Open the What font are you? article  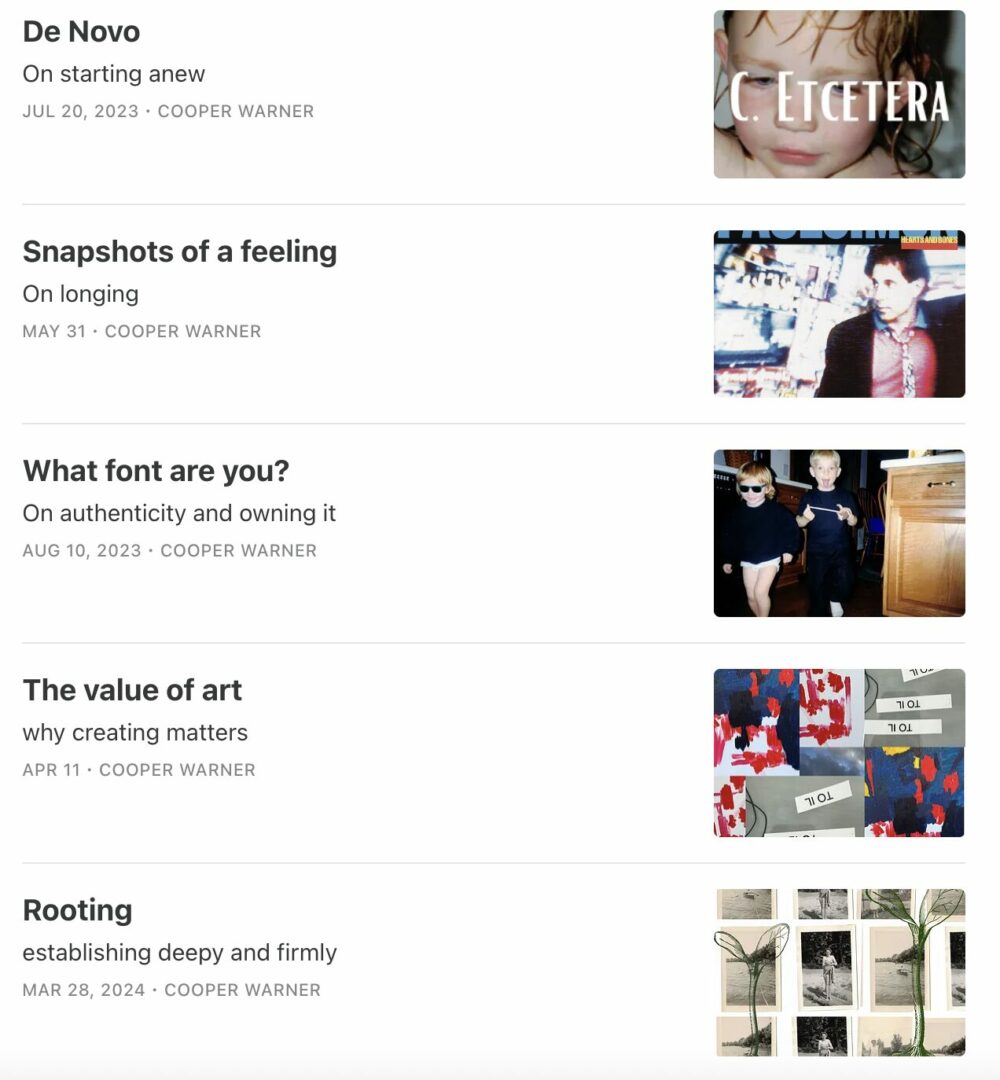tap(156, 471)
